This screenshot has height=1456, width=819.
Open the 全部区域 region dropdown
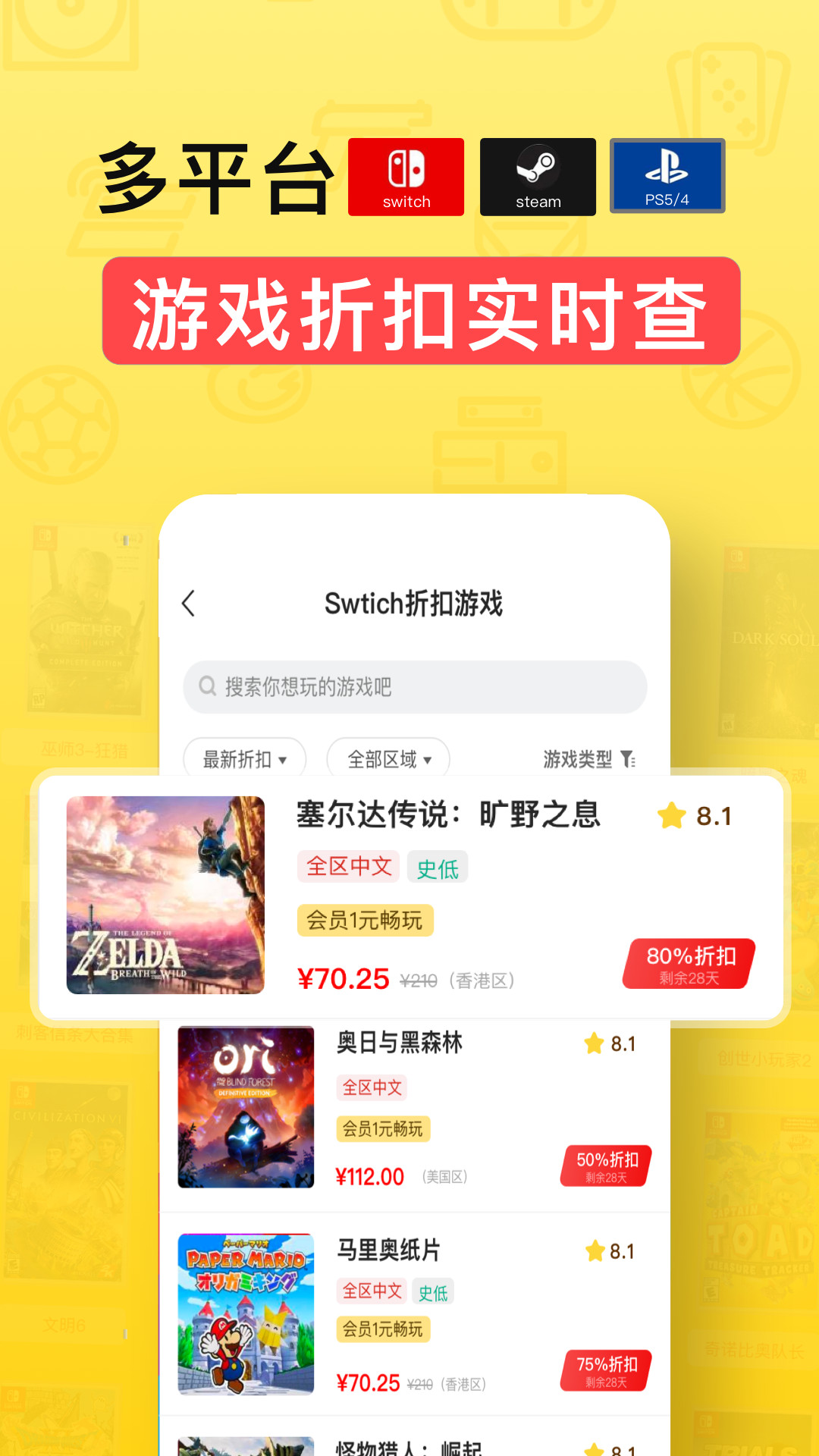coord(386,759)
